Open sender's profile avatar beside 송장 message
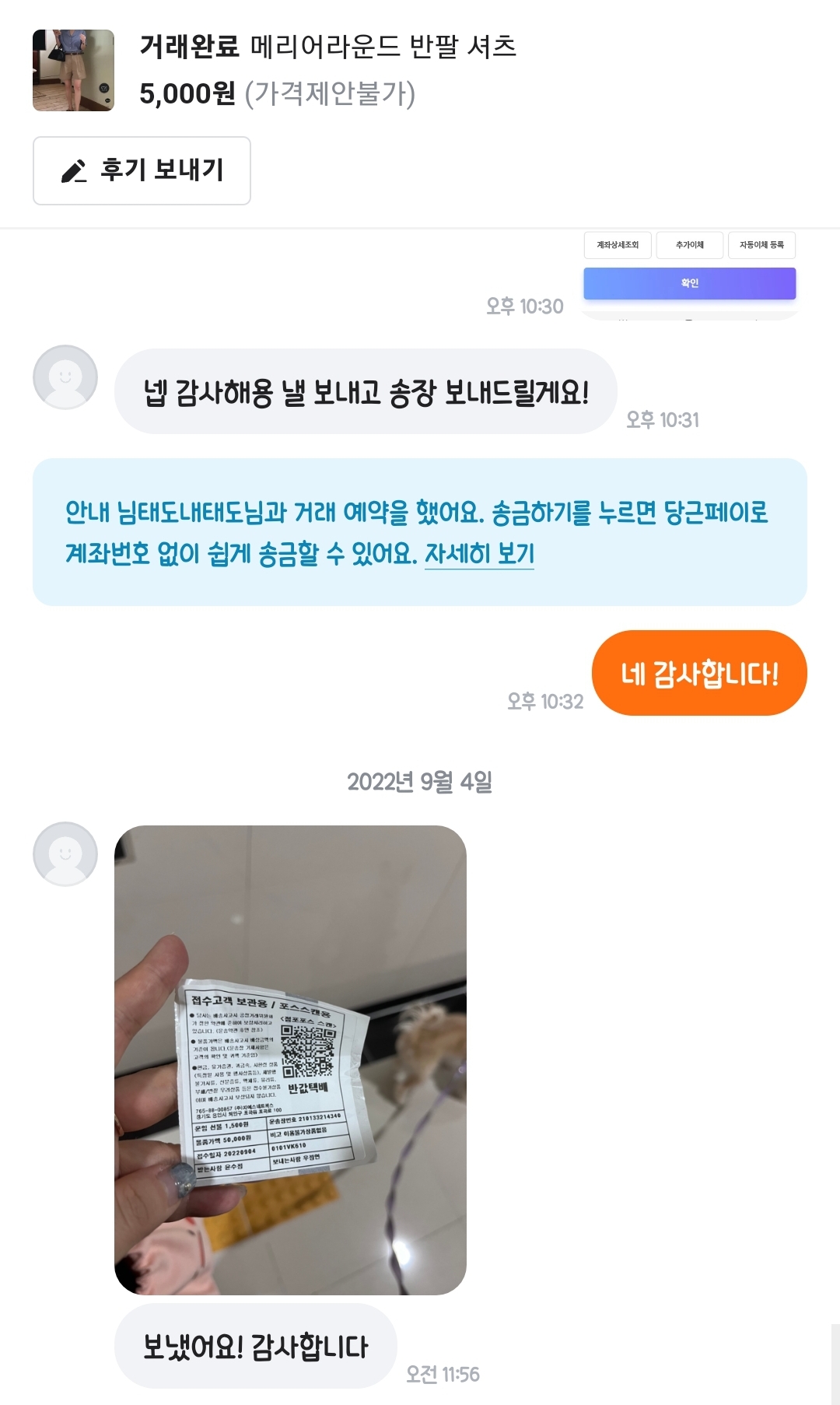Image resolution: width=840 pixels, height=1405 pixels. point(65,377)
